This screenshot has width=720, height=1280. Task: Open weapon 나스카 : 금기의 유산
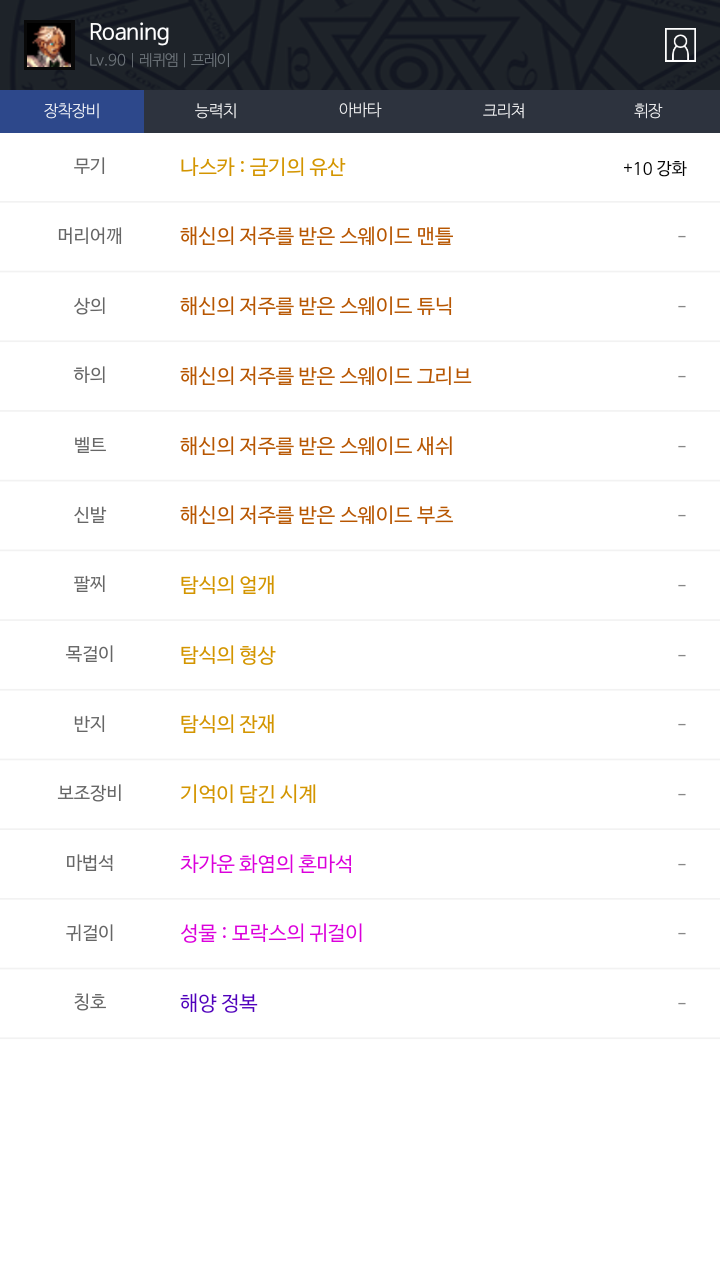[262, 167]
